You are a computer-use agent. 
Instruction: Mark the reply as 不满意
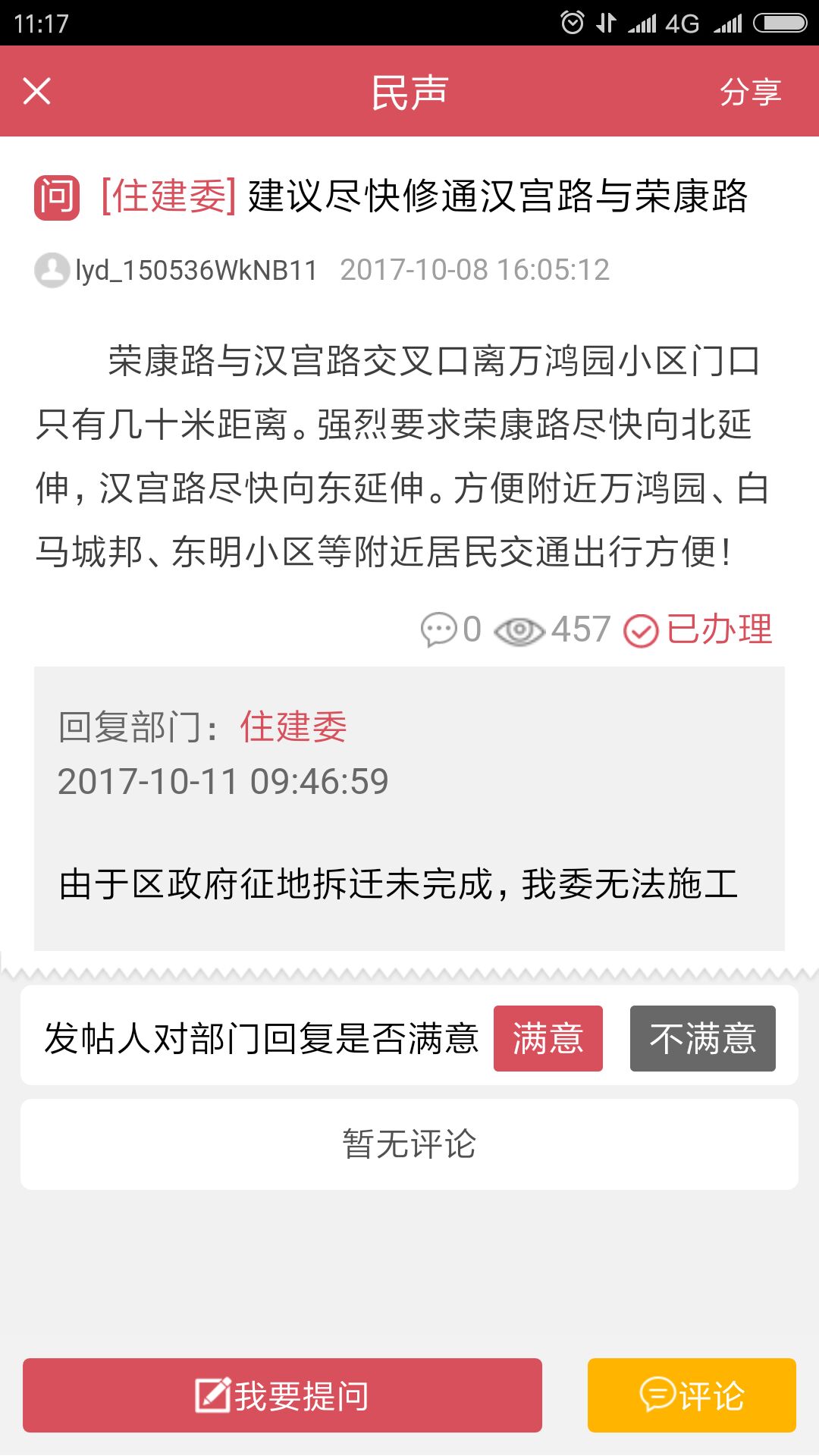pyautogui.click(x=702, y=1038)
